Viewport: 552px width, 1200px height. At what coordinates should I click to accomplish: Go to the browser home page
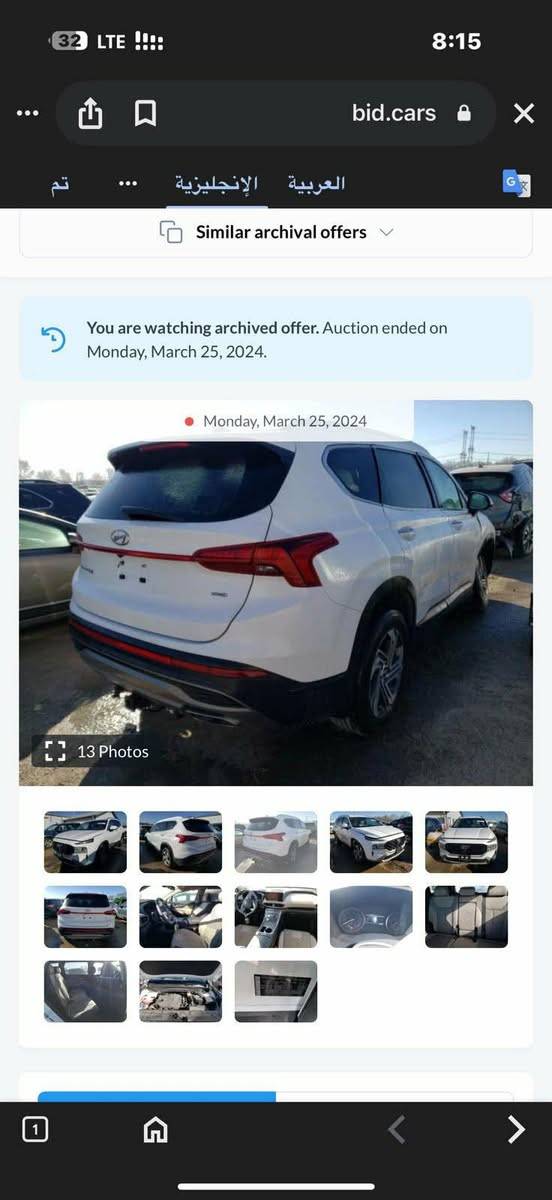[155, 1130]
